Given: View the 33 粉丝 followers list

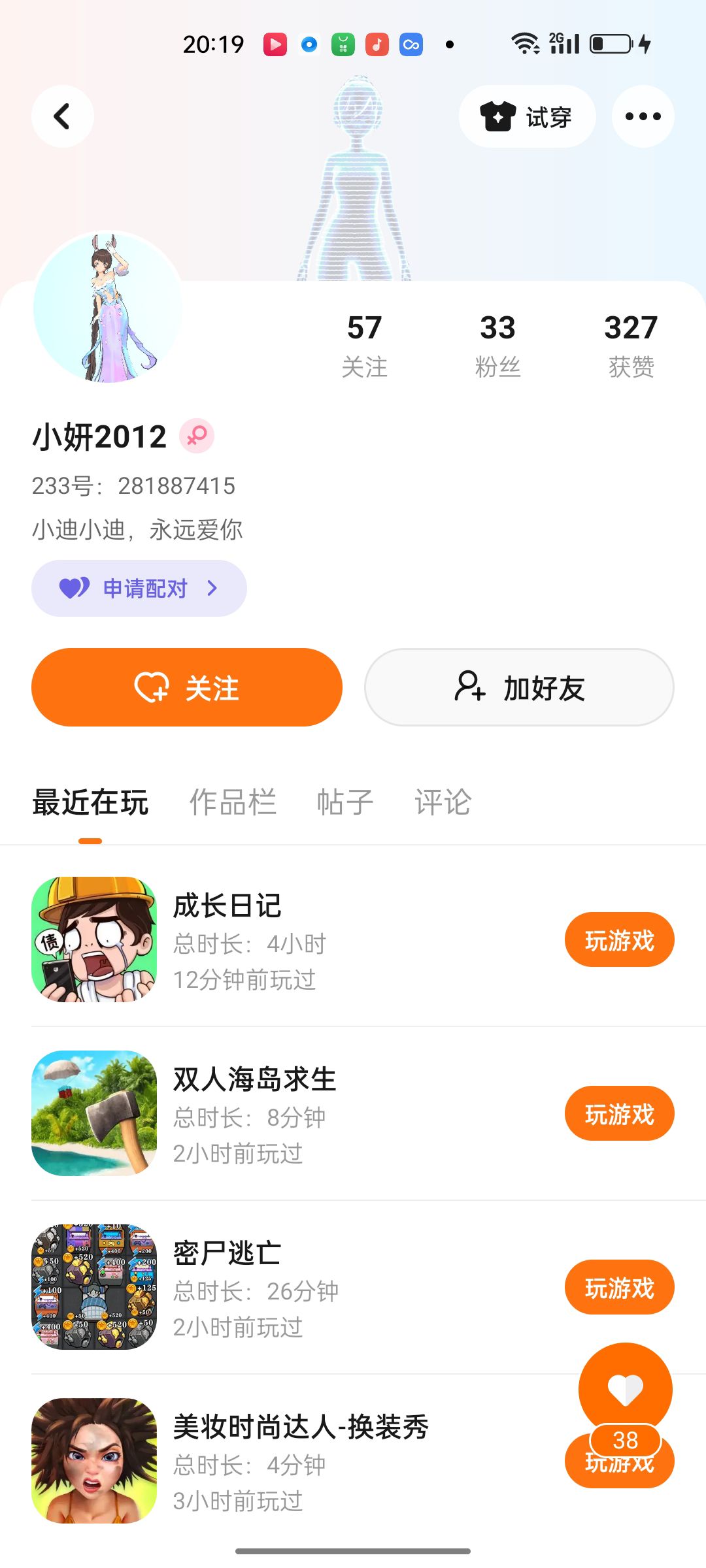Looking at the screenshot, I should coord(497,345).
